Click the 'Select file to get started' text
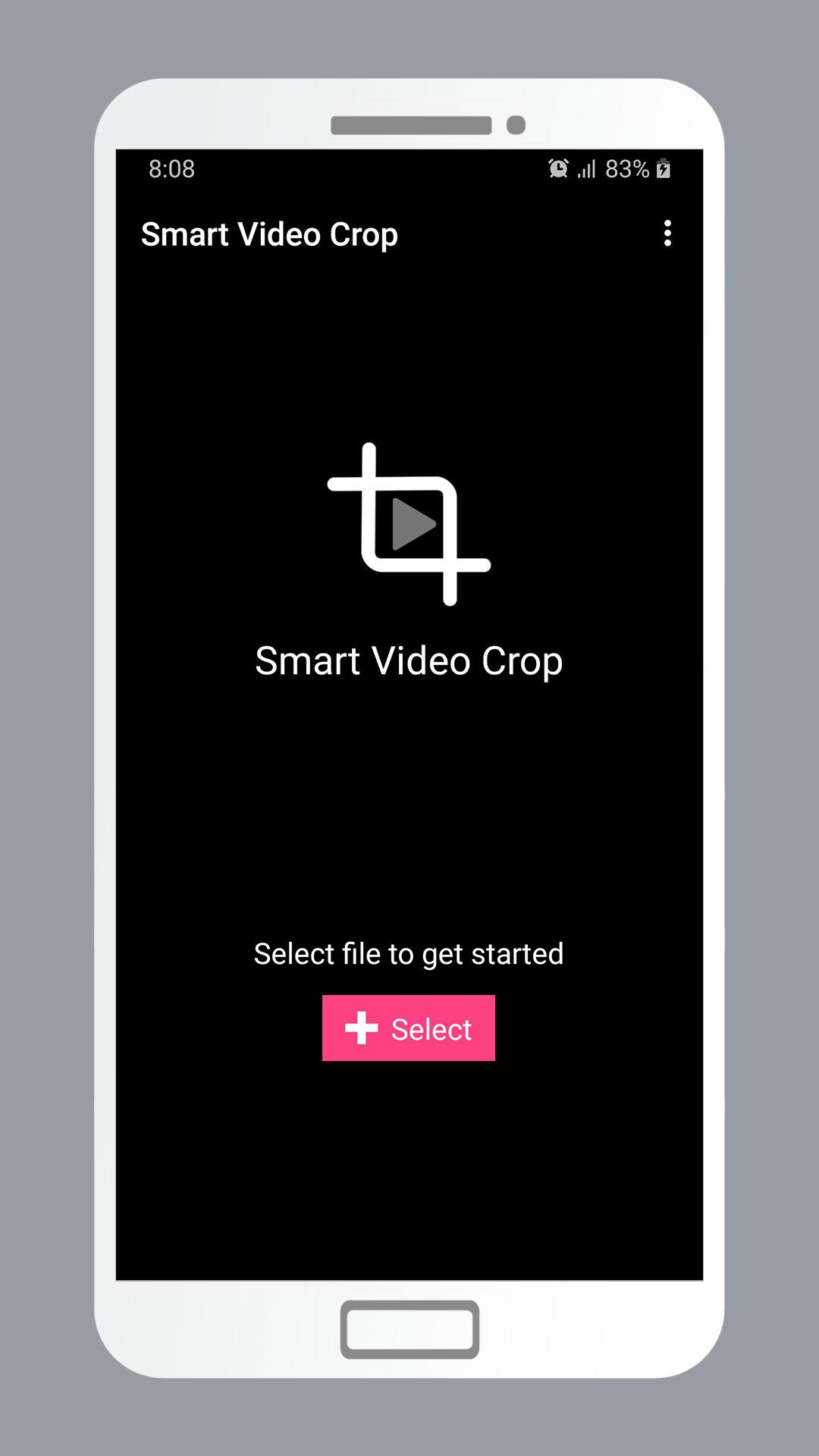819x1456 pixels. (x=409, y=953)
